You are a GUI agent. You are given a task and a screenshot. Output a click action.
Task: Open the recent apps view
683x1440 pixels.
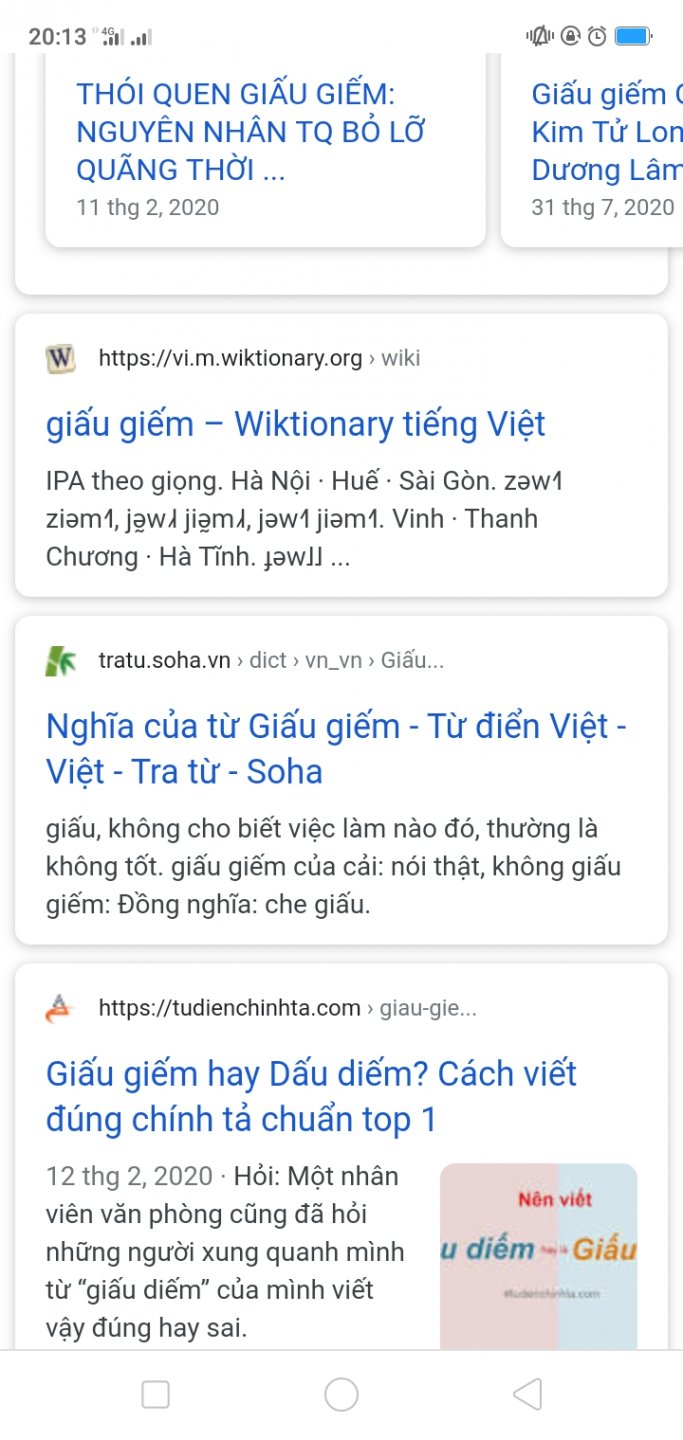[155, 1394]
